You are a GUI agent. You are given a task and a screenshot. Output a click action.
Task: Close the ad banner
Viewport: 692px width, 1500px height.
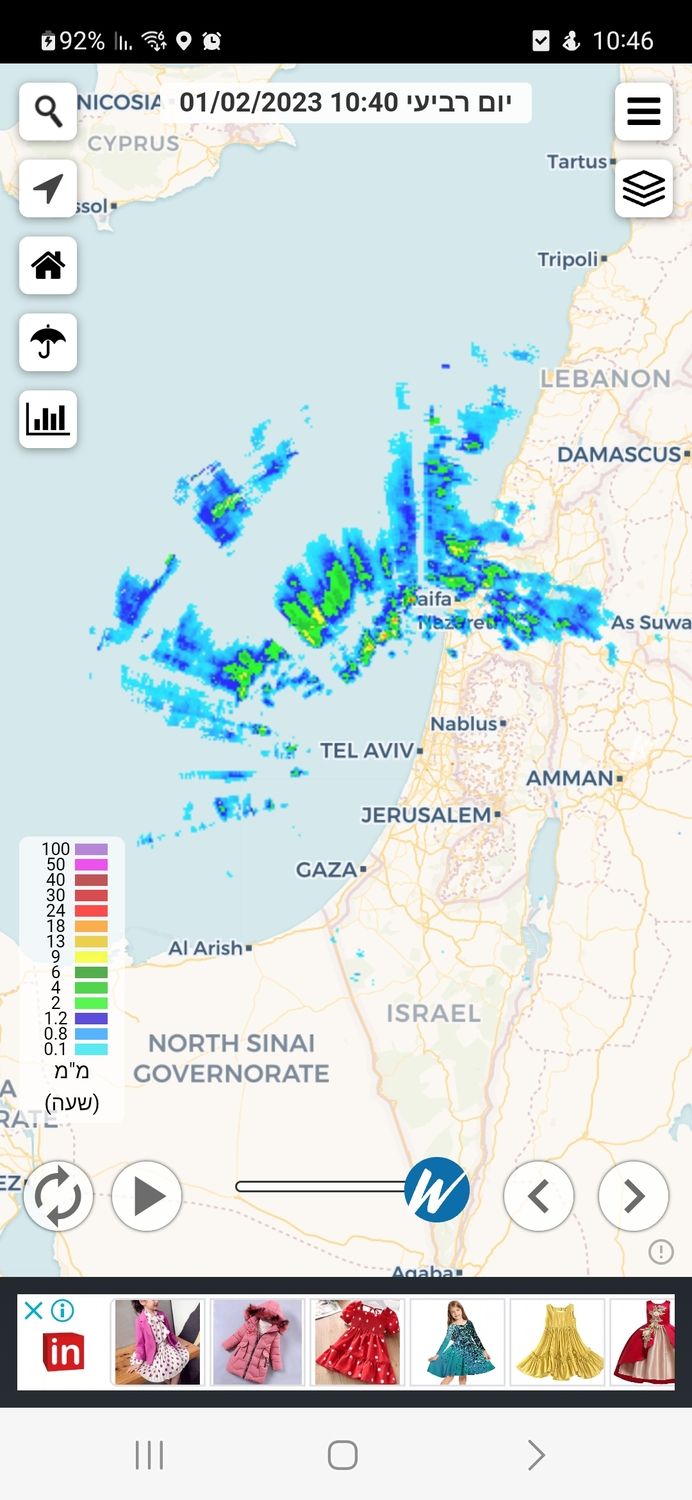point(33,1310)
